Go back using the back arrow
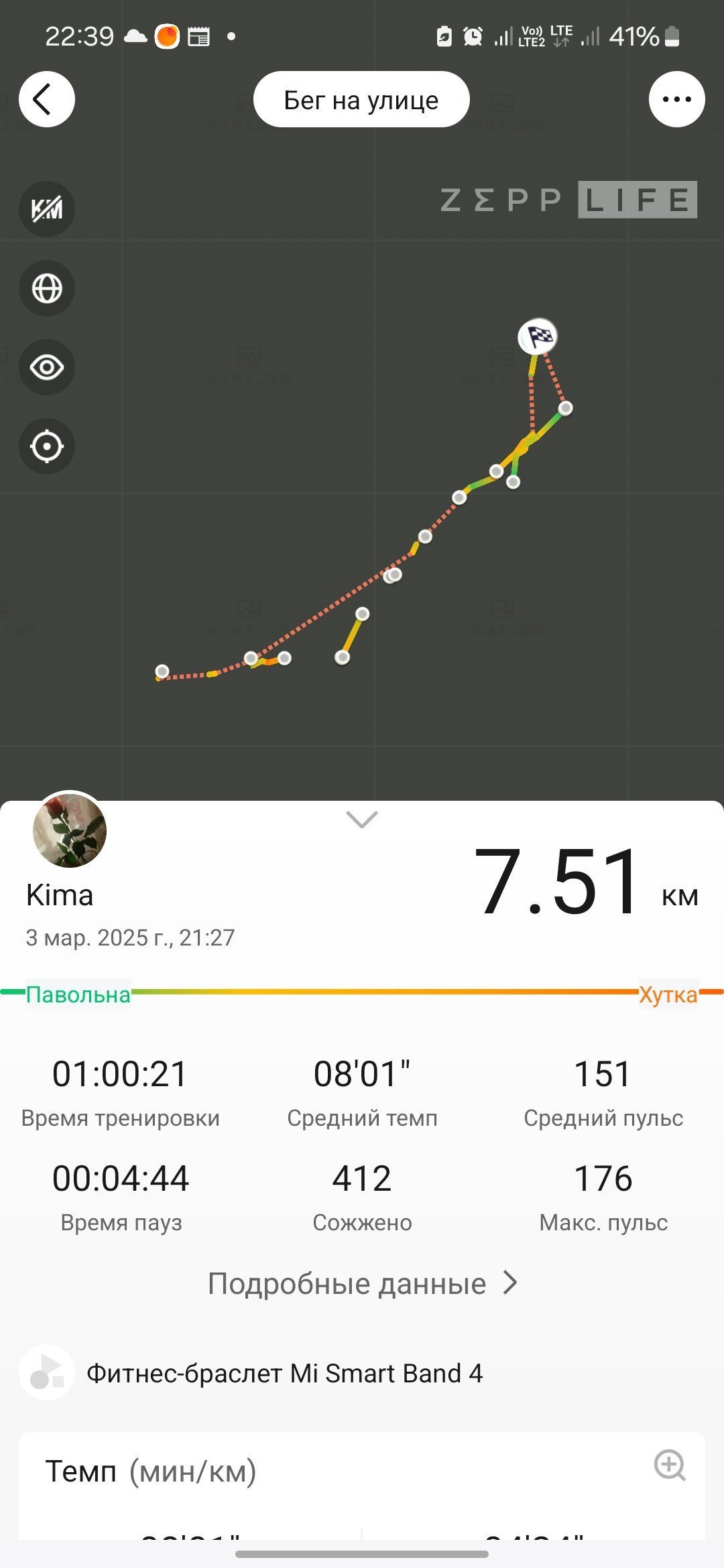724x1568 pixels. [46, 99]
